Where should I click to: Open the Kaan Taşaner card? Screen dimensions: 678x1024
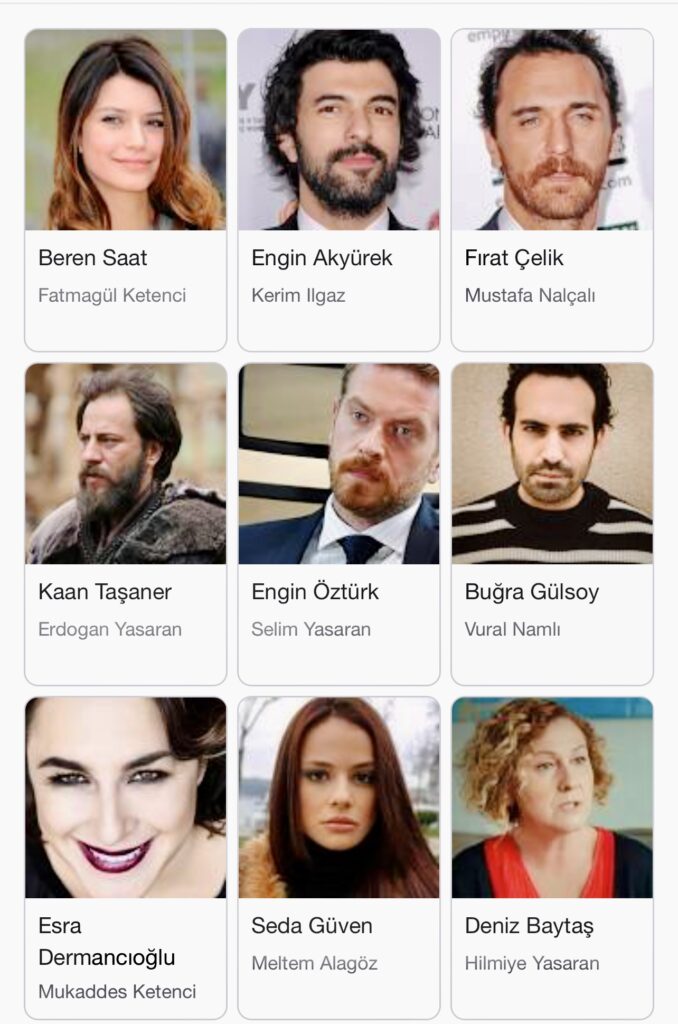125,524
